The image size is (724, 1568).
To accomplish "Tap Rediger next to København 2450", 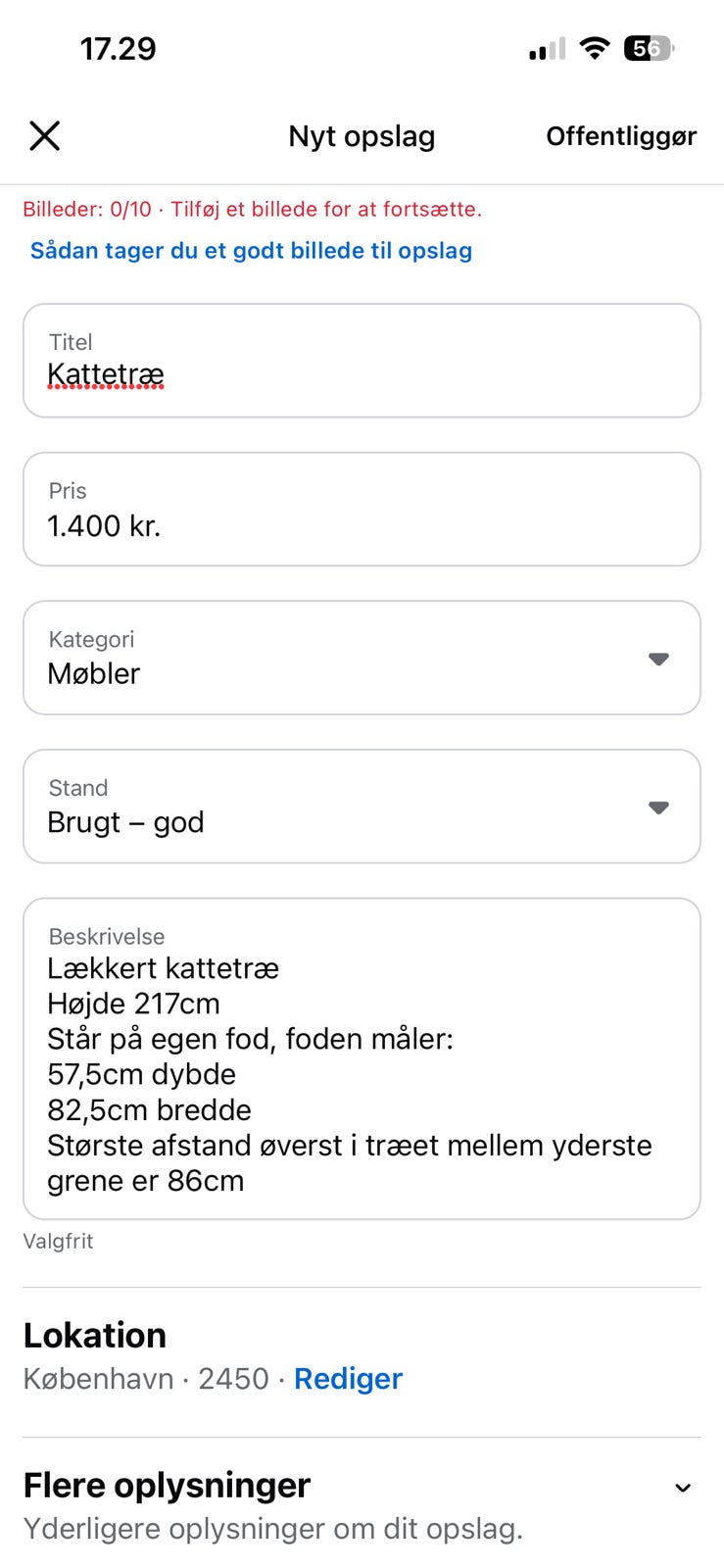I will point(348,1378).
